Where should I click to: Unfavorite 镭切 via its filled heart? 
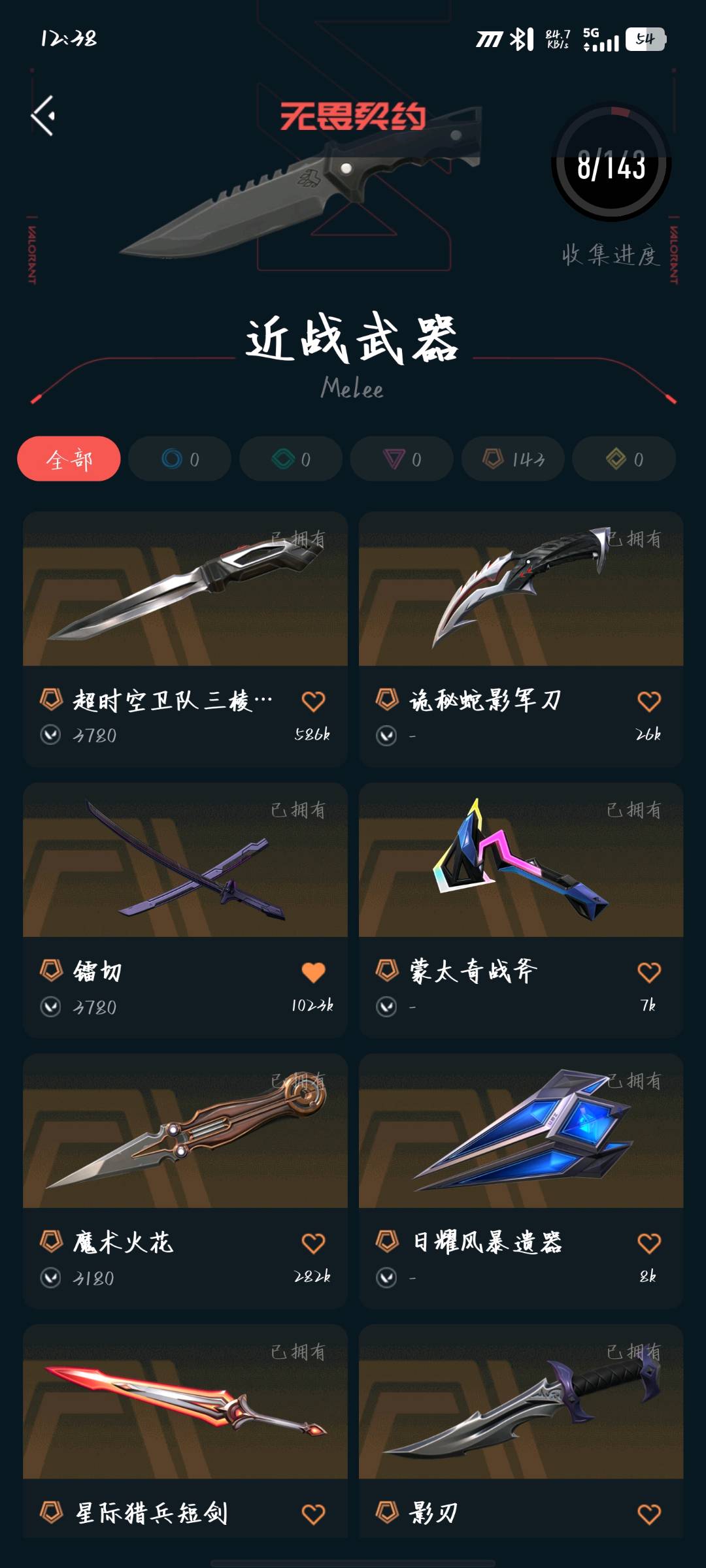coord(313,972)
